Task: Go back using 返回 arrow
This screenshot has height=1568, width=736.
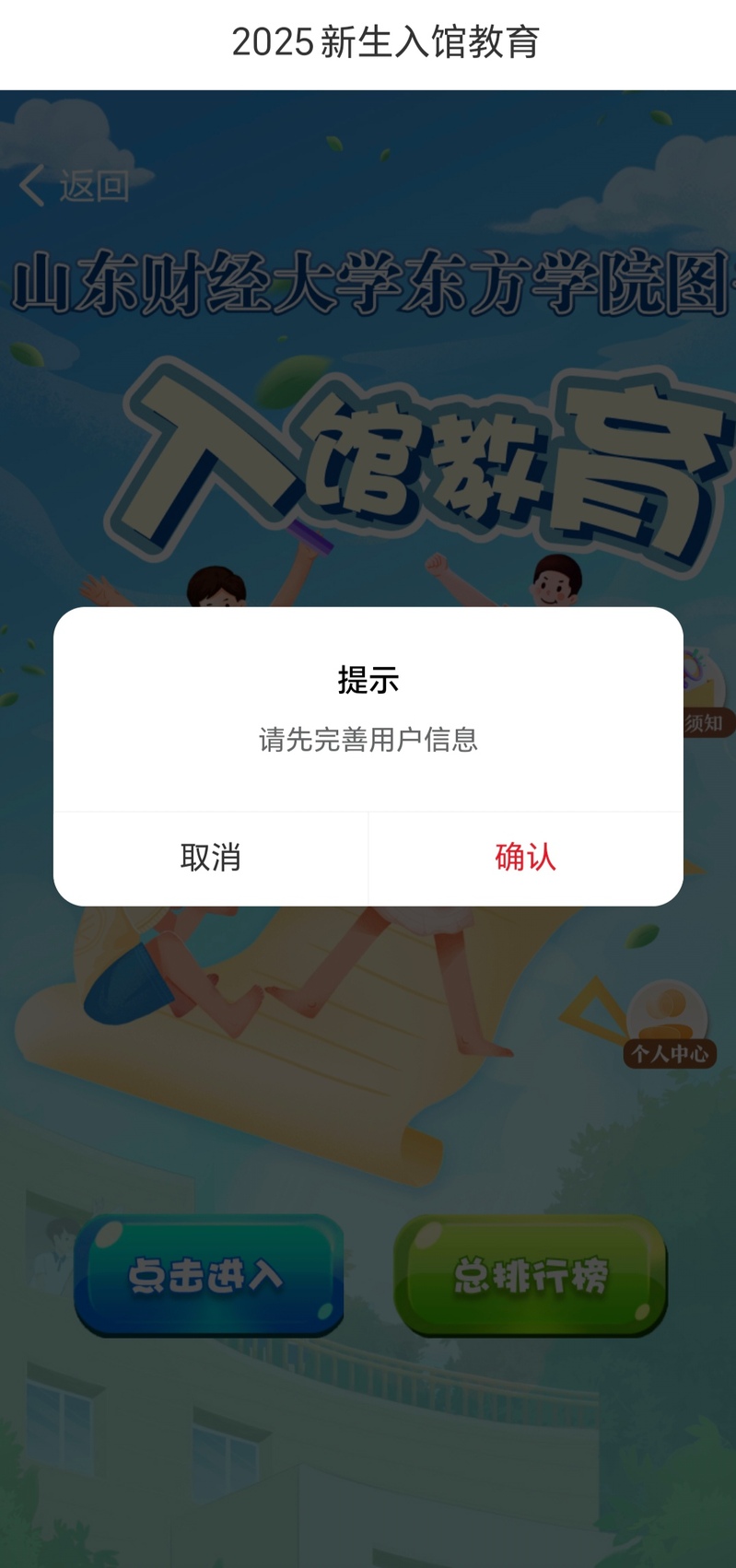Action: point(72,186)
